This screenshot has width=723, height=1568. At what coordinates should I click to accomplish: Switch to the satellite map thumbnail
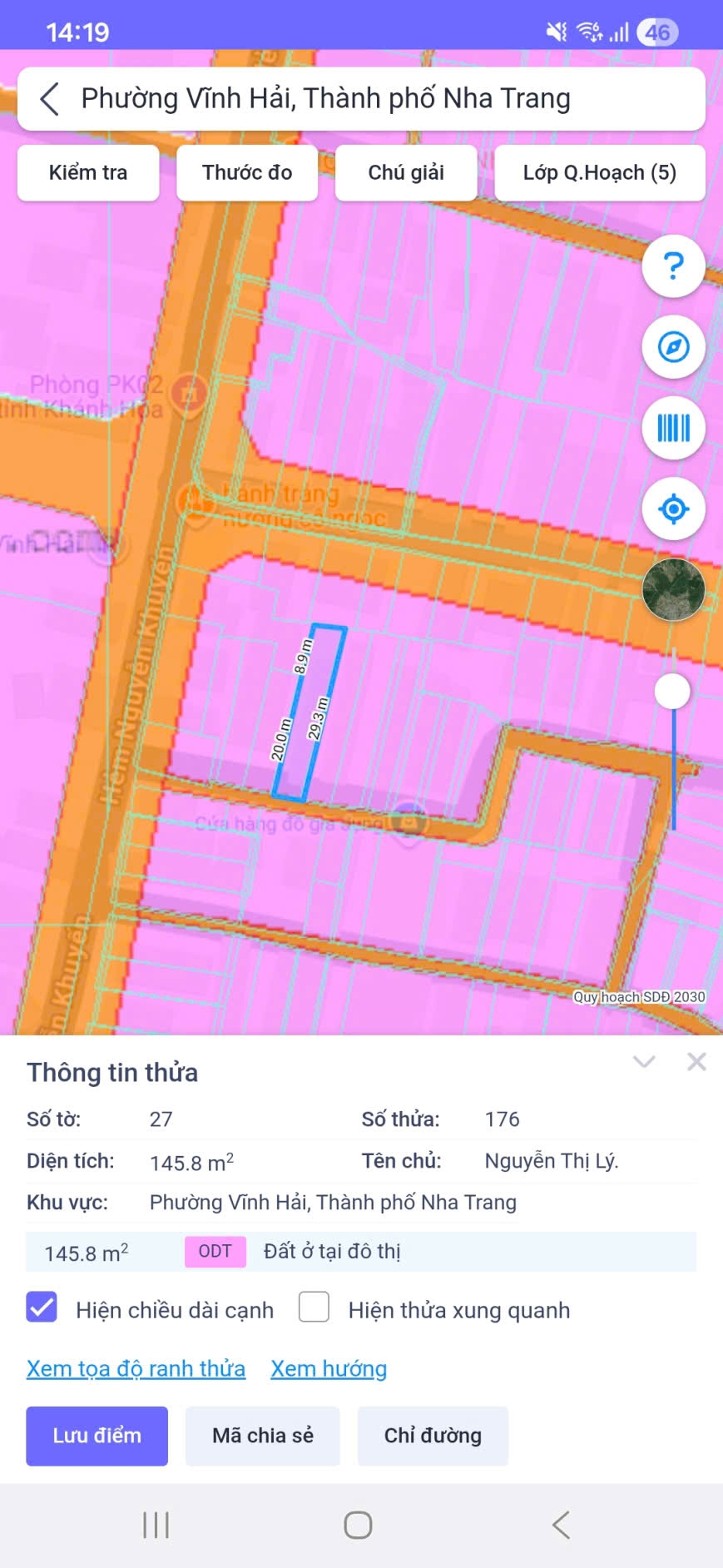point(674,589)
